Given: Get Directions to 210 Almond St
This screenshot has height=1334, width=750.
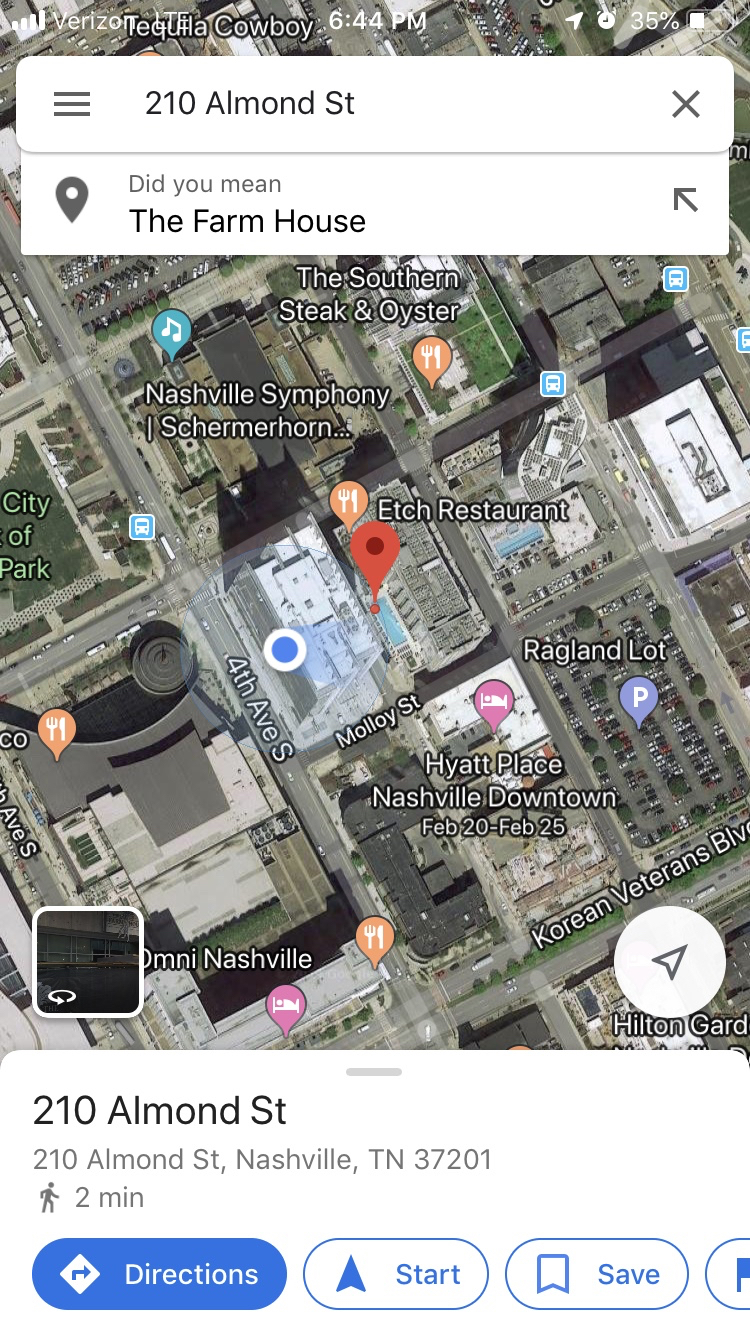Looking at the screenshot, I should click(160, 1274).
